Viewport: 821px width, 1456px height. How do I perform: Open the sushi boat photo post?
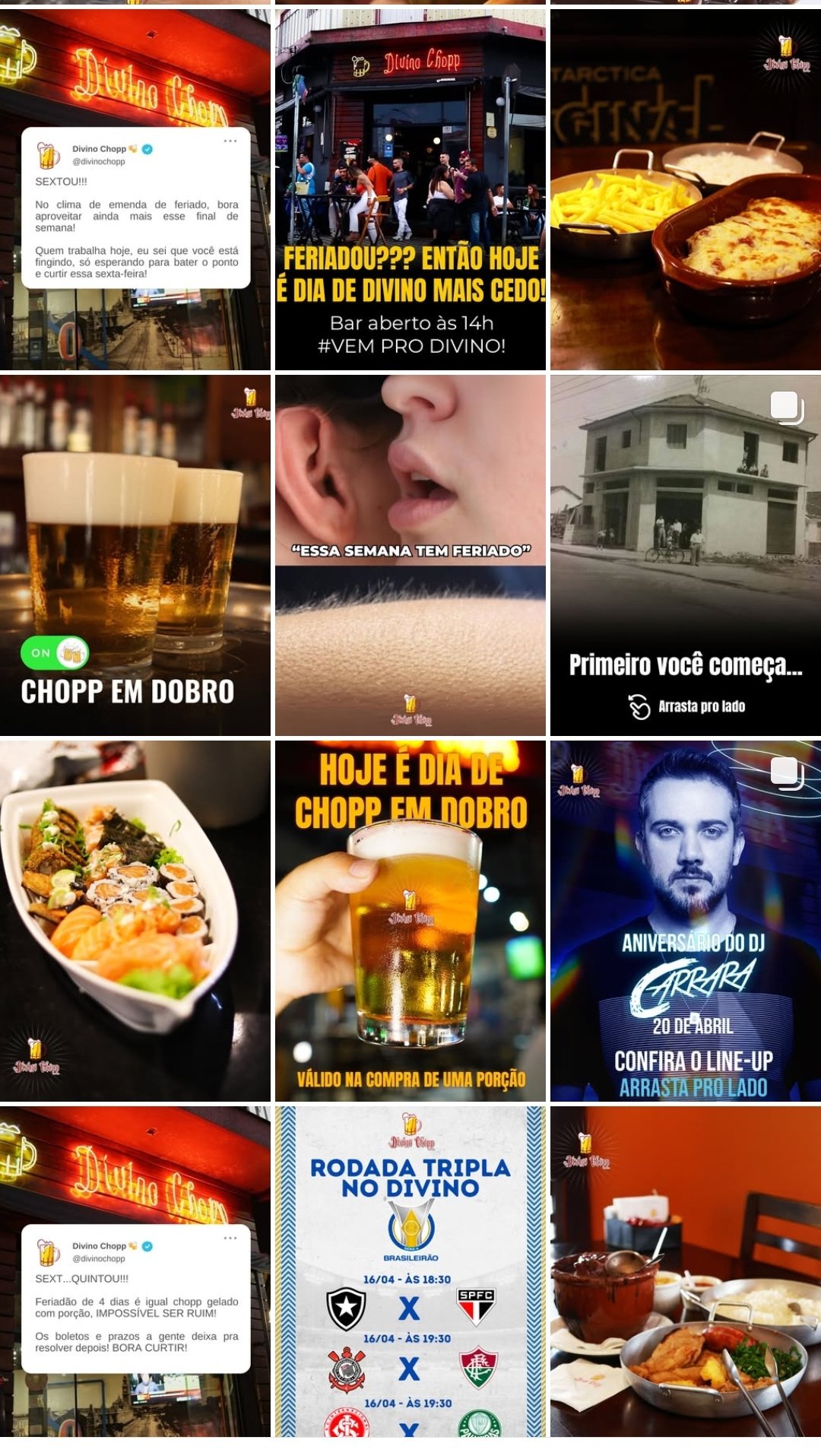[135, 920]
